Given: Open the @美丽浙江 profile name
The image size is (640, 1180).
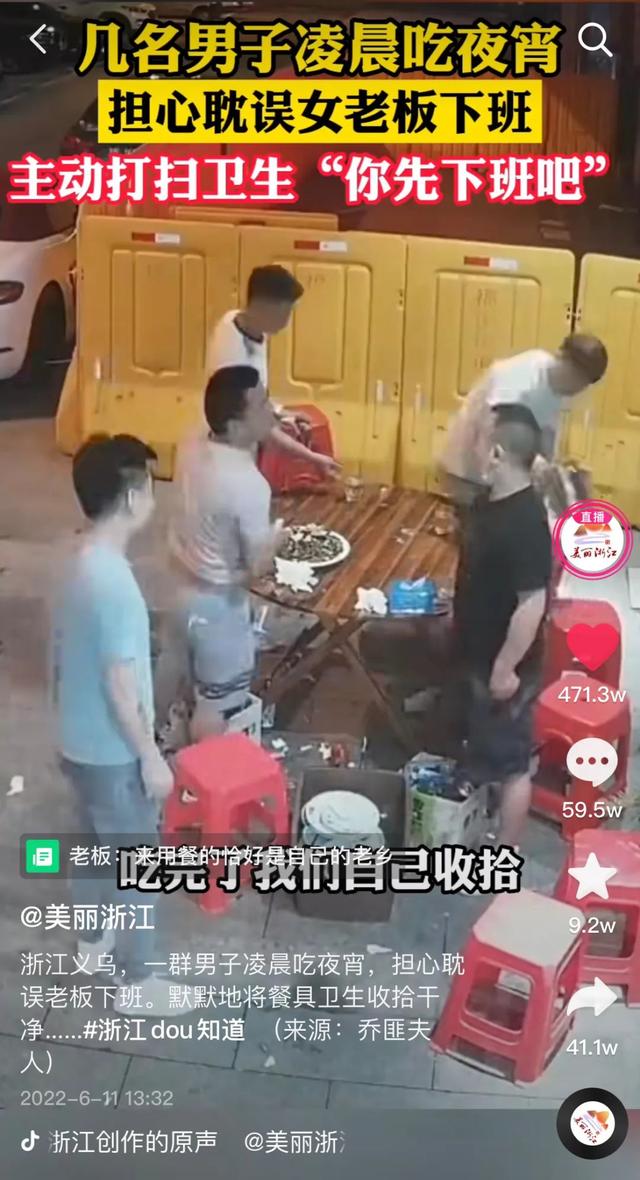Looking at the screenshot, I should pyautogui.click(x=88, y=916).
